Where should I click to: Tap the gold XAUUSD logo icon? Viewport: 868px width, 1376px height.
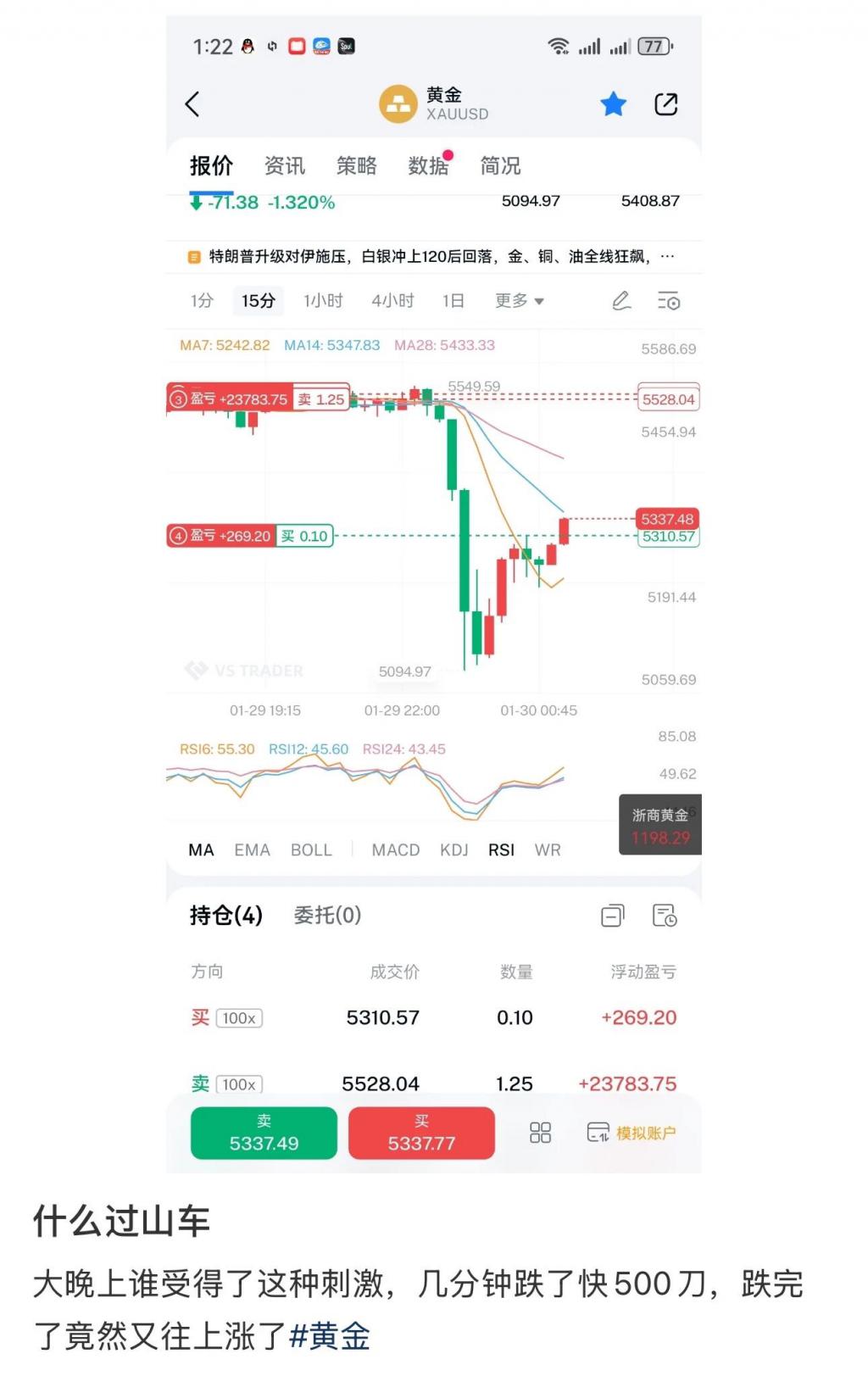coord(396,103)
